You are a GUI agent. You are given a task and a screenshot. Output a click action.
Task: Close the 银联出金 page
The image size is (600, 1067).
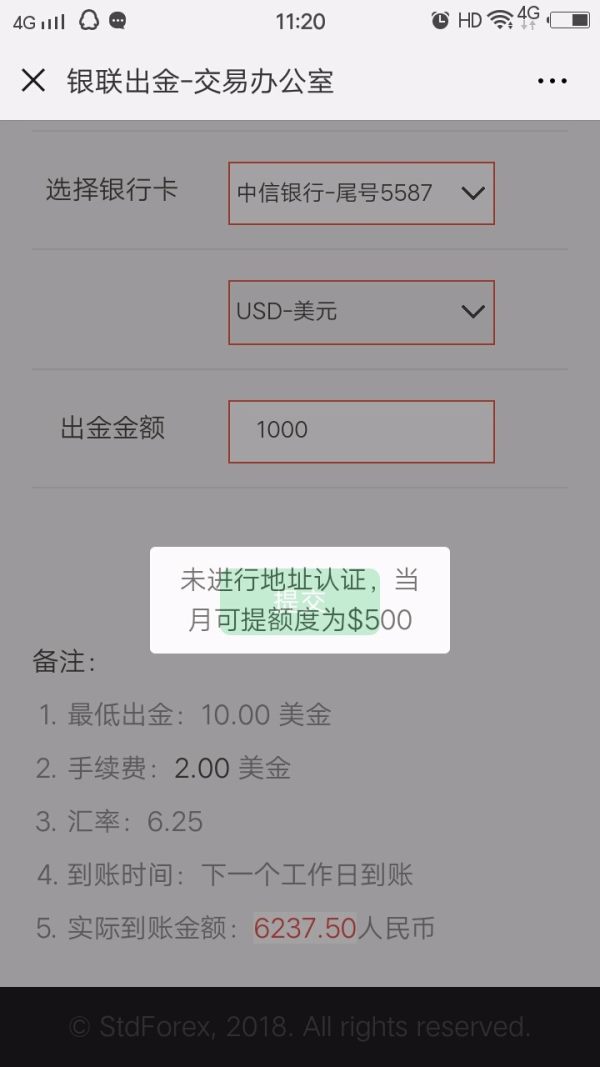click(33, 81)
